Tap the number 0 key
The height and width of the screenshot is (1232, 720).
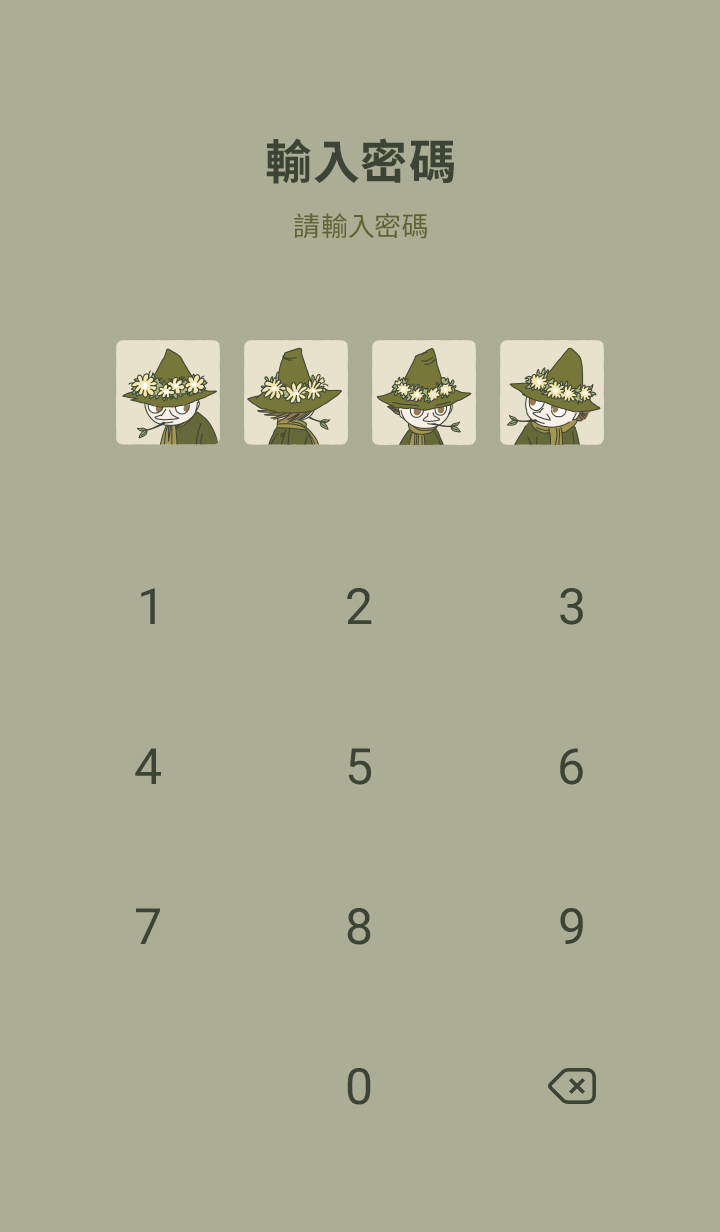click(x=359, y=1087)
